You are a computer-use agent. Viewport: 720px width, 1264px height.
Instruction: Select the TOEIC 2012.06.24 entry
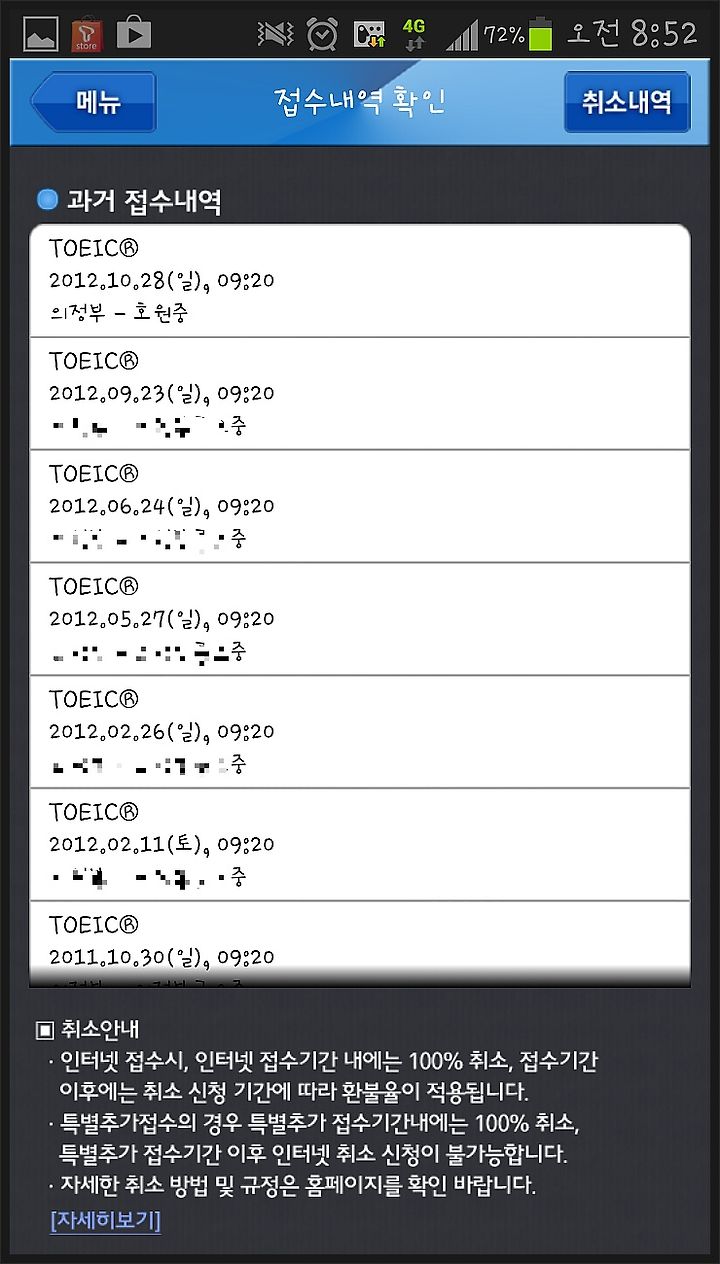(360, 507)
